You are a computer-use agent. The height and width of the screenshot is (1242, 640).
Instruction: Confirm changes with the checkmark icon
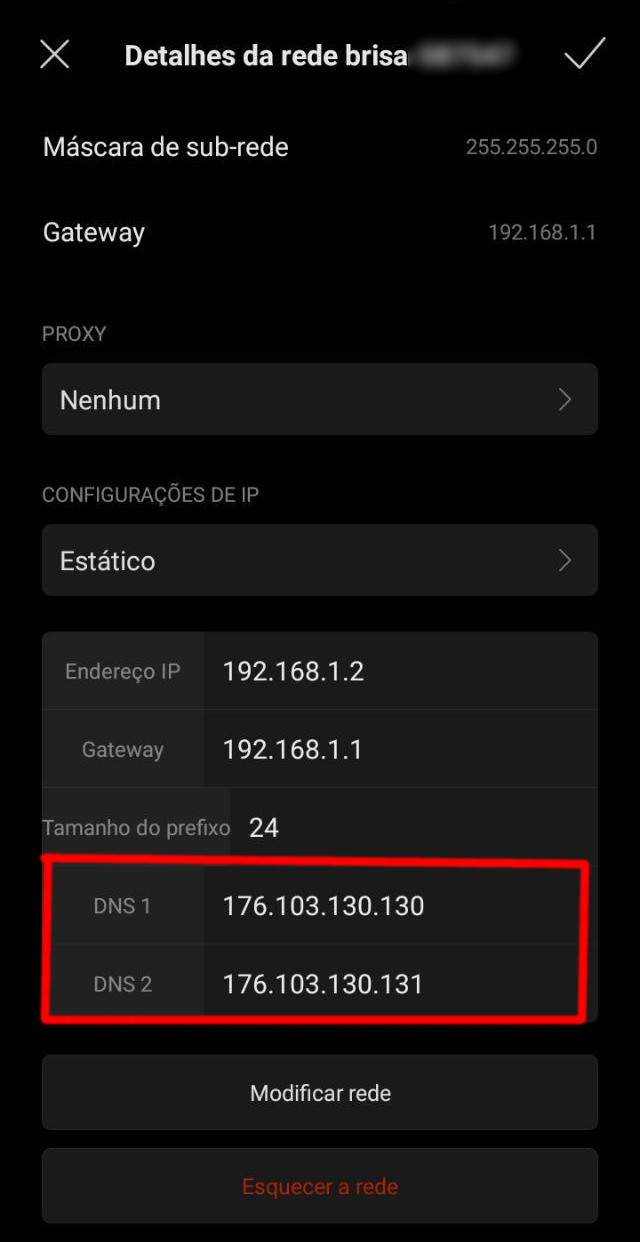(584, 54)
